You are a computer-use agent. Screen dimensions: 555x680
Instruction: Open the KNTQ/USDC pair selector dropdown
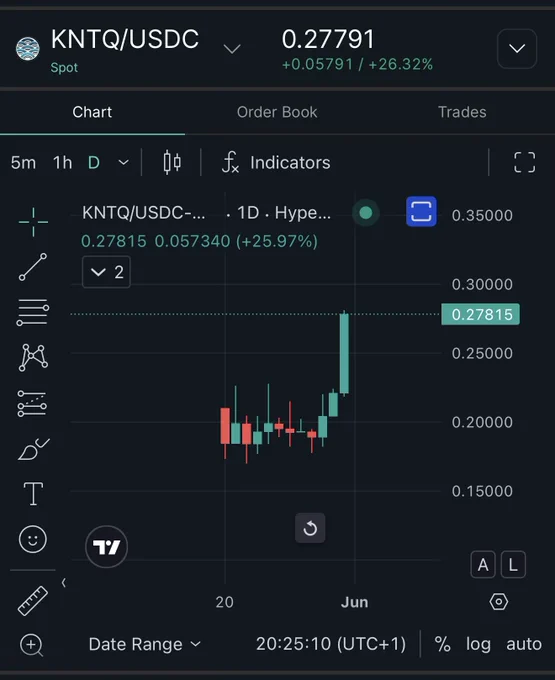(x=232, y=49)
